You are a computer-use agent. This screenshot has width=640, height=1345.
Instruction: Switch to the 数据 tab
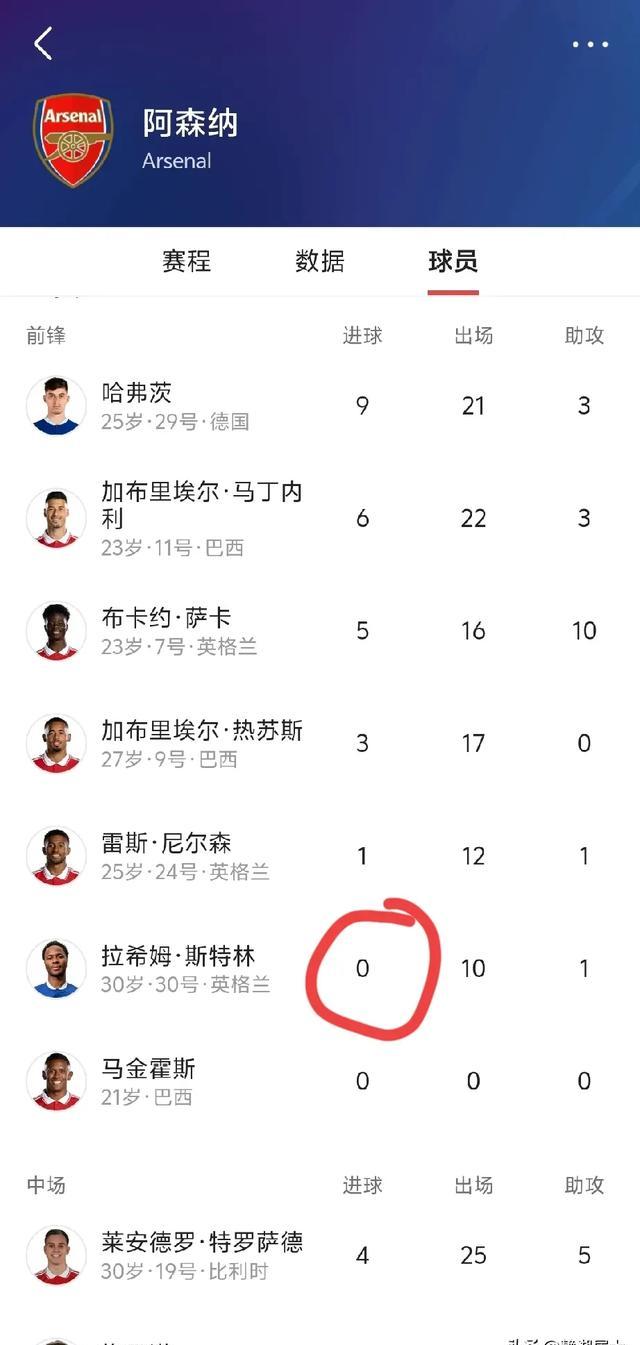pos(320,262)
